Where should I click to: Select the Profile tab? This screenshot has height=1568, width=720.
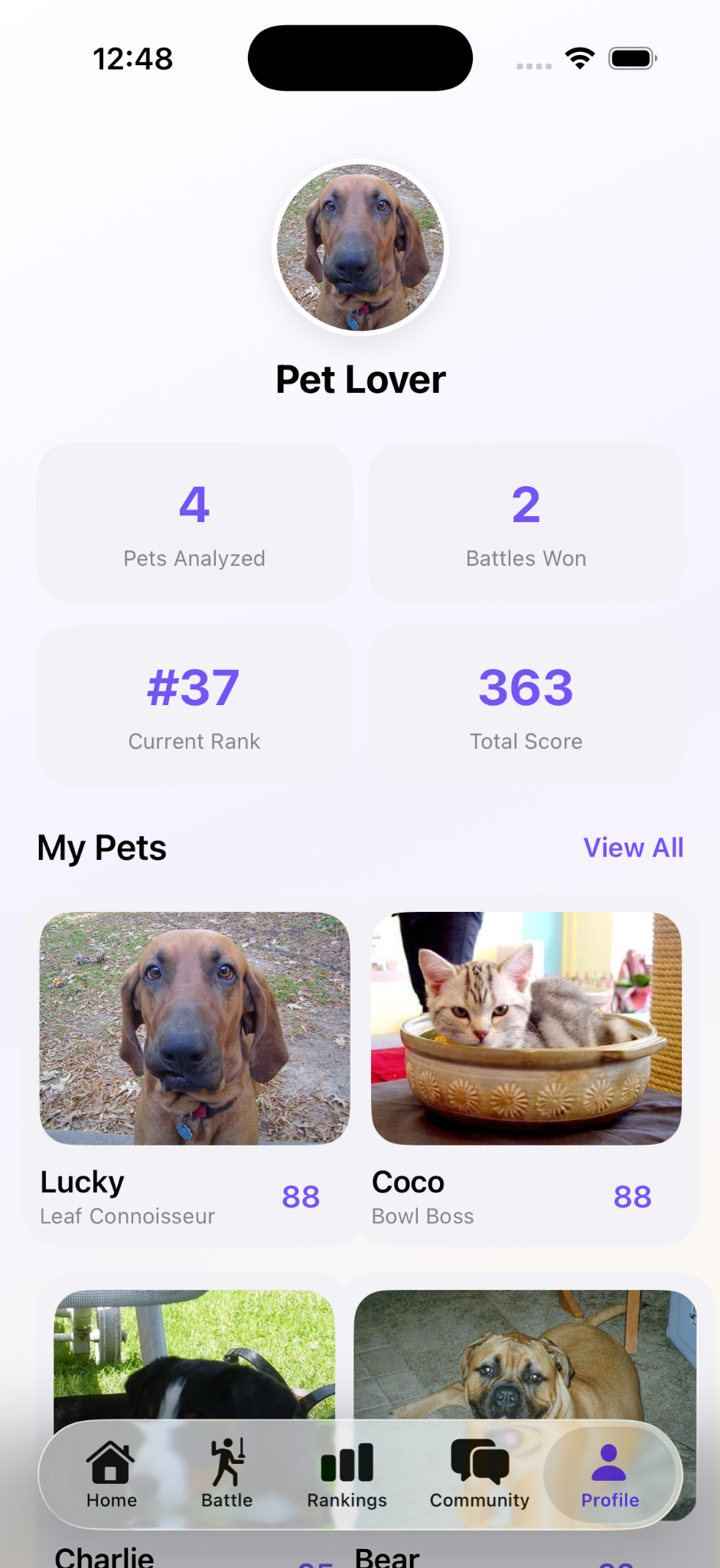click(610, 1475)
